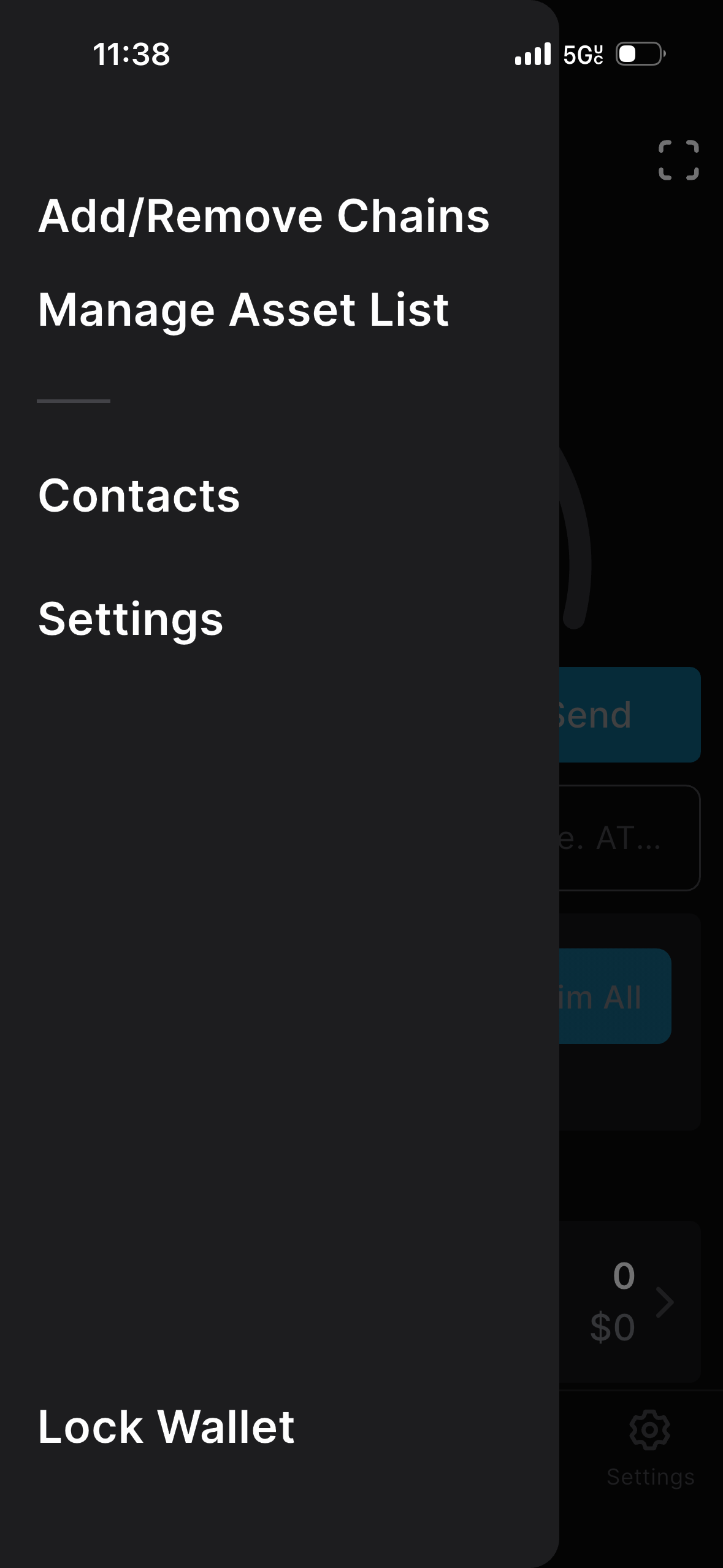This screenshot has width=723, height=1568.
Task: Tap the Send button
Action: click(x=629, y=715)
